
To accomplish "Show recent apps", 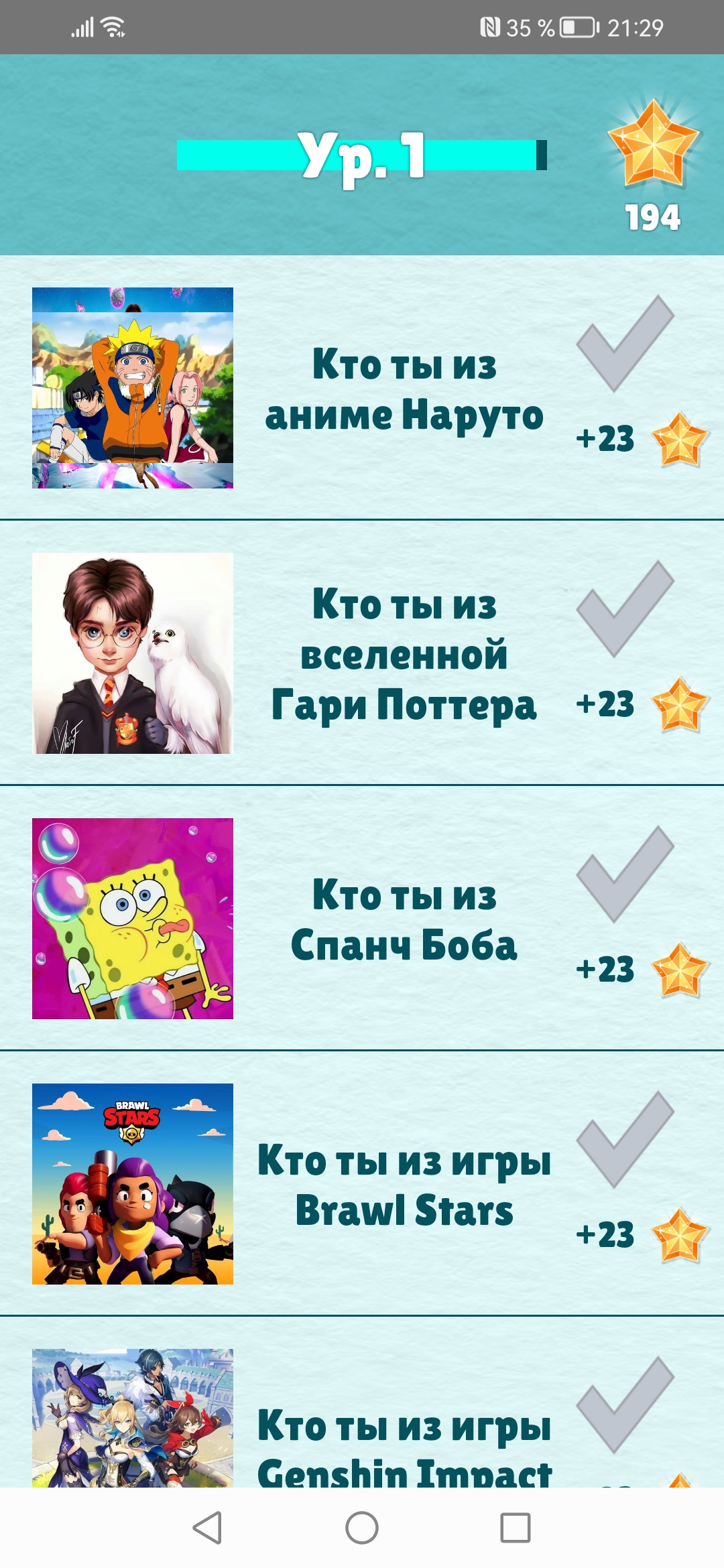I will point(516,1528).
